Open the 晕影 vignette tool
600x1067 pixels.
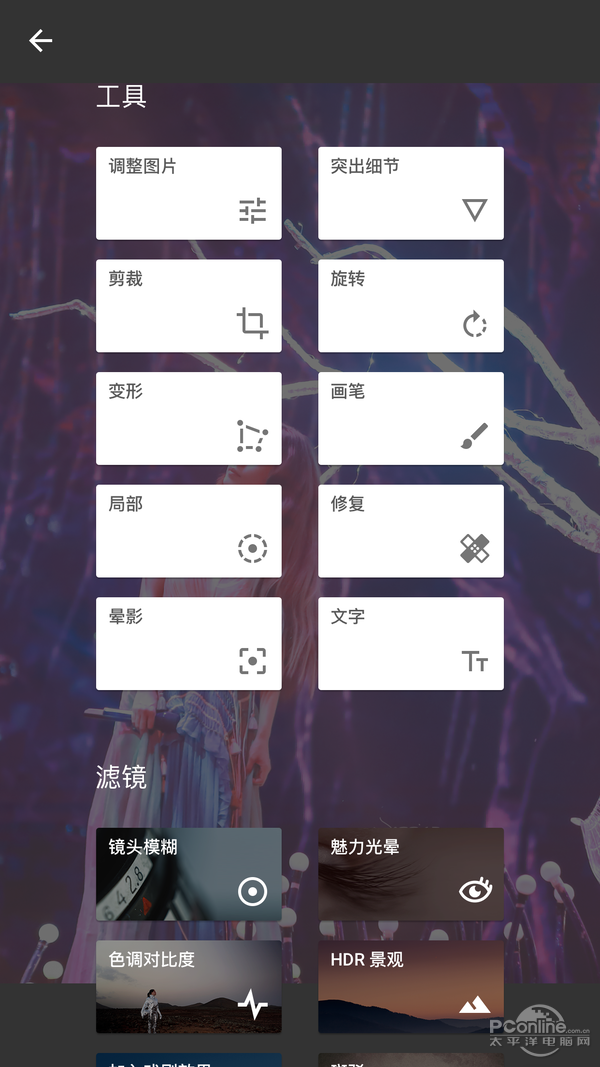tap(188, 644)
